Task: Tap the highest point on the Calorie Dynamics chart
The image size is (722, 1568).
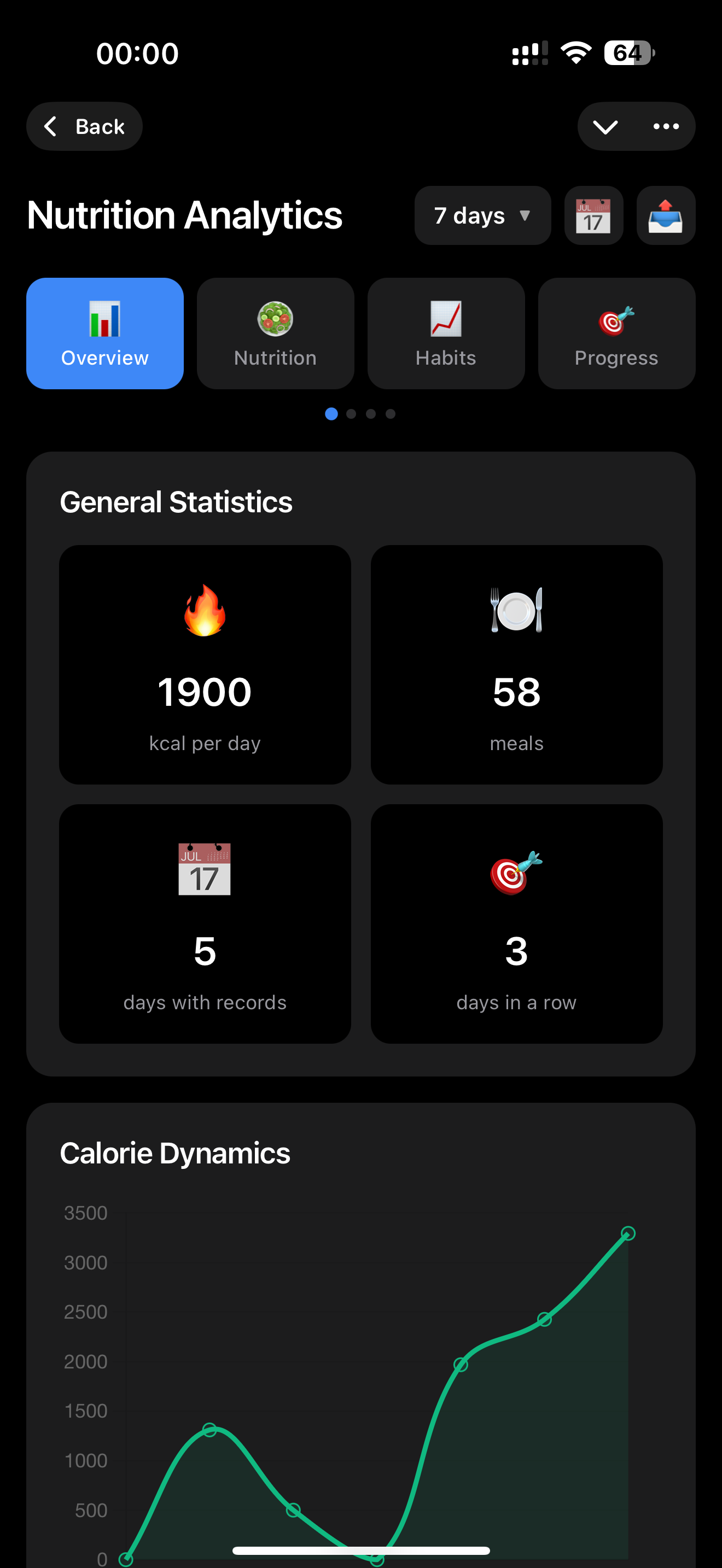Action: (627, 1234)
